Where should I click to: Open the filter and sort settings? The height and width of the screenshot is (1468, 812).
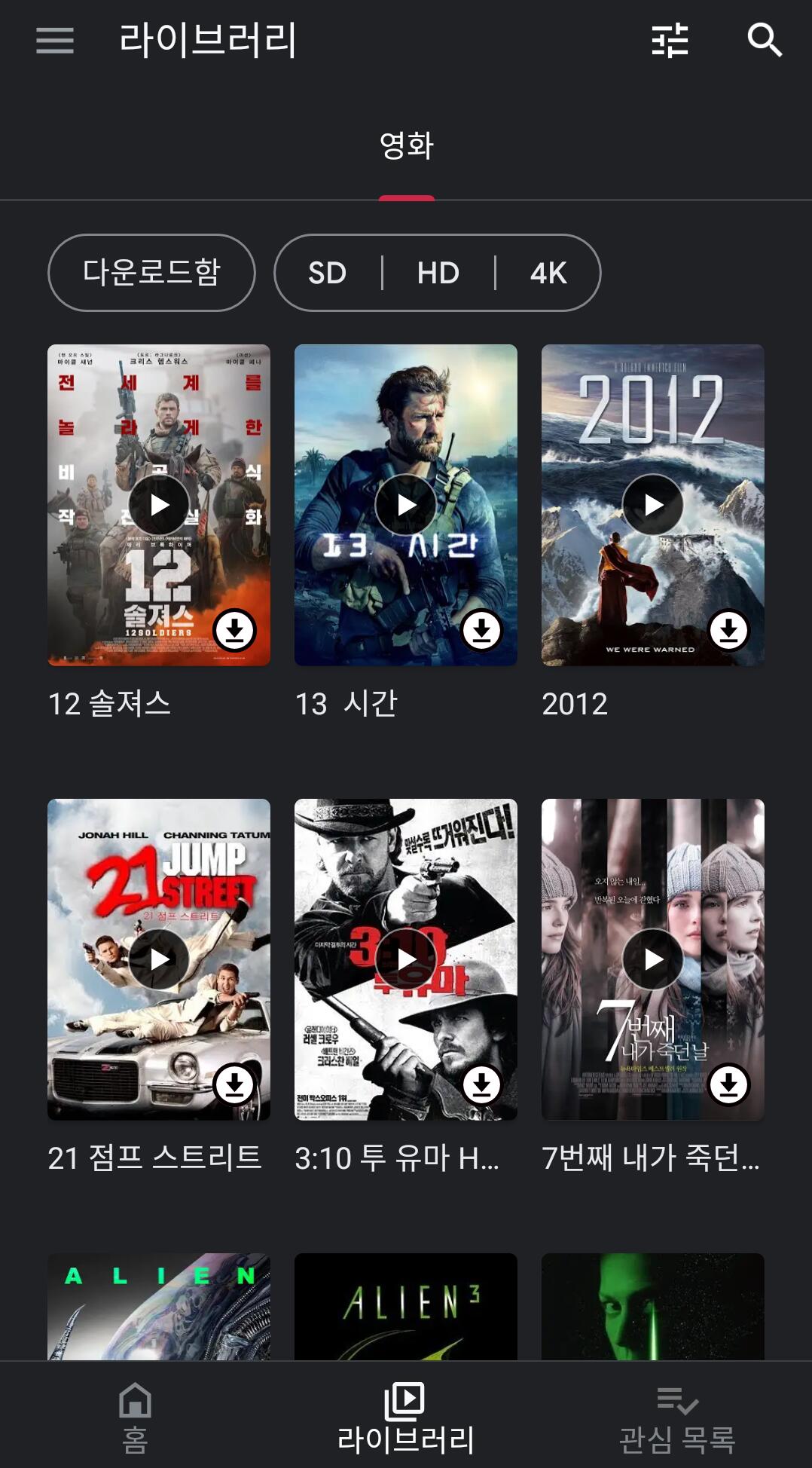point(670,41)
